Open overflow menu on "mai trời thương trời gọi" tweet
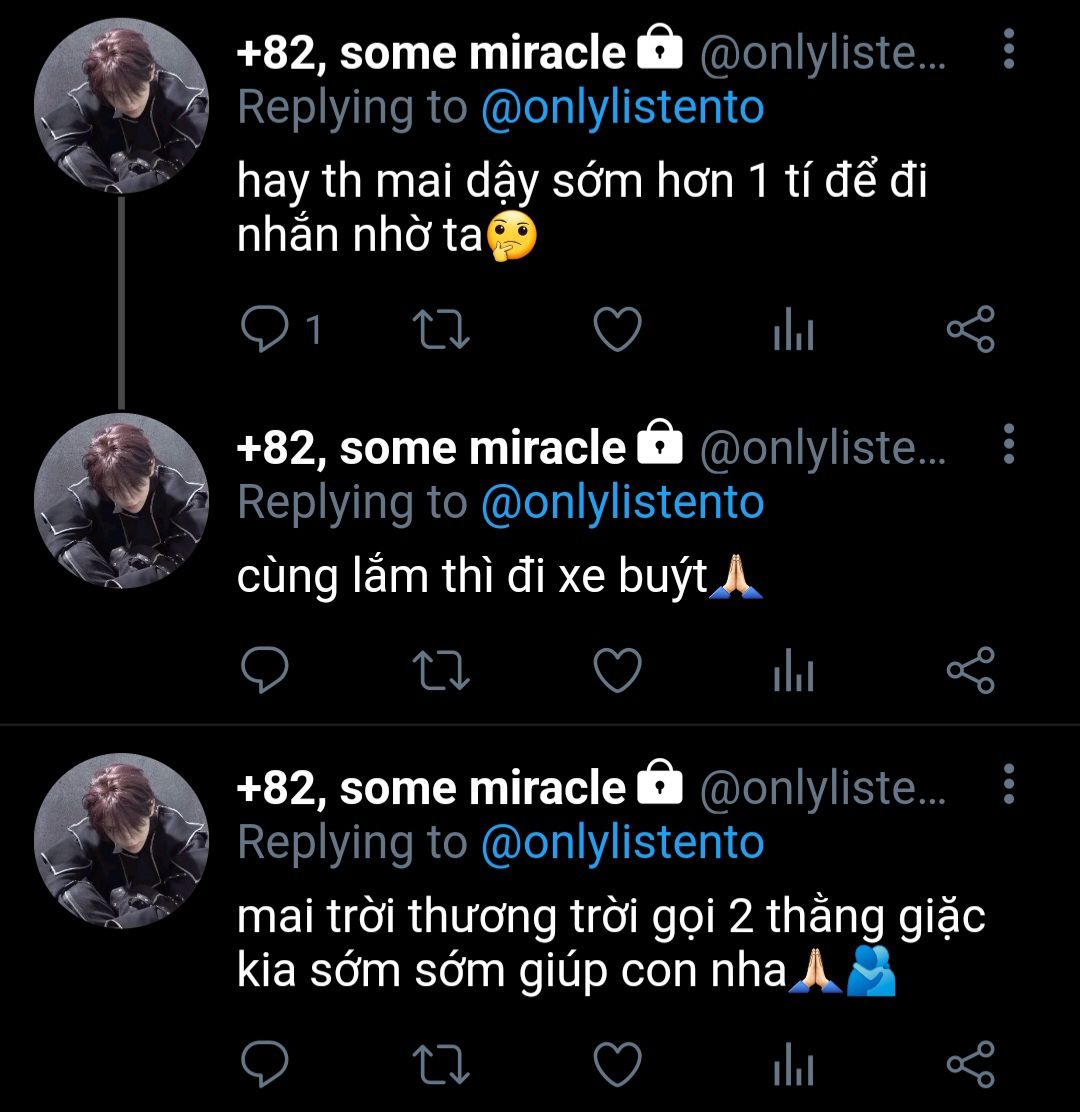The width and height of the screenshot is (1080, 1112). point(1008,783)
